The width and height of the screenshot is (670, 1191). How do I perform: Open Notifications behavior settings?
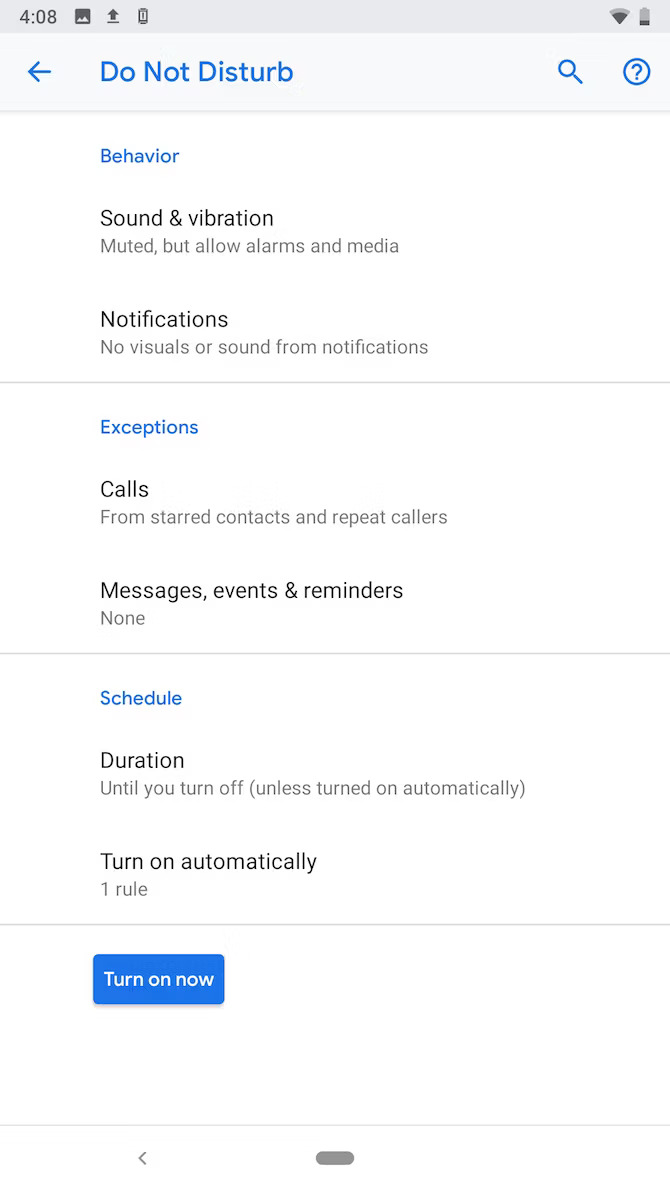tap(264, 332)
